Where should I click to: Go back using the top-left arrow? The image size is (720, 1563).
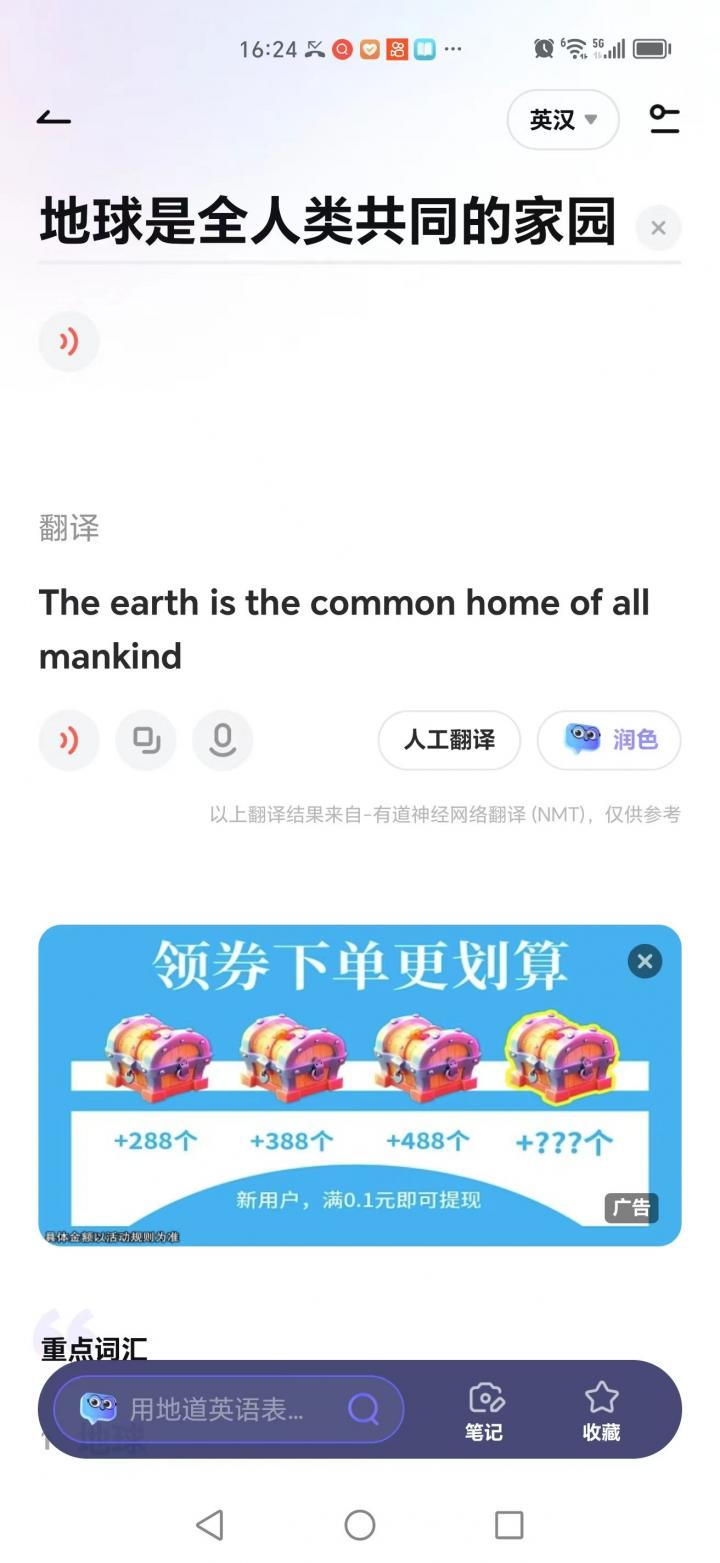pos(54,119)
